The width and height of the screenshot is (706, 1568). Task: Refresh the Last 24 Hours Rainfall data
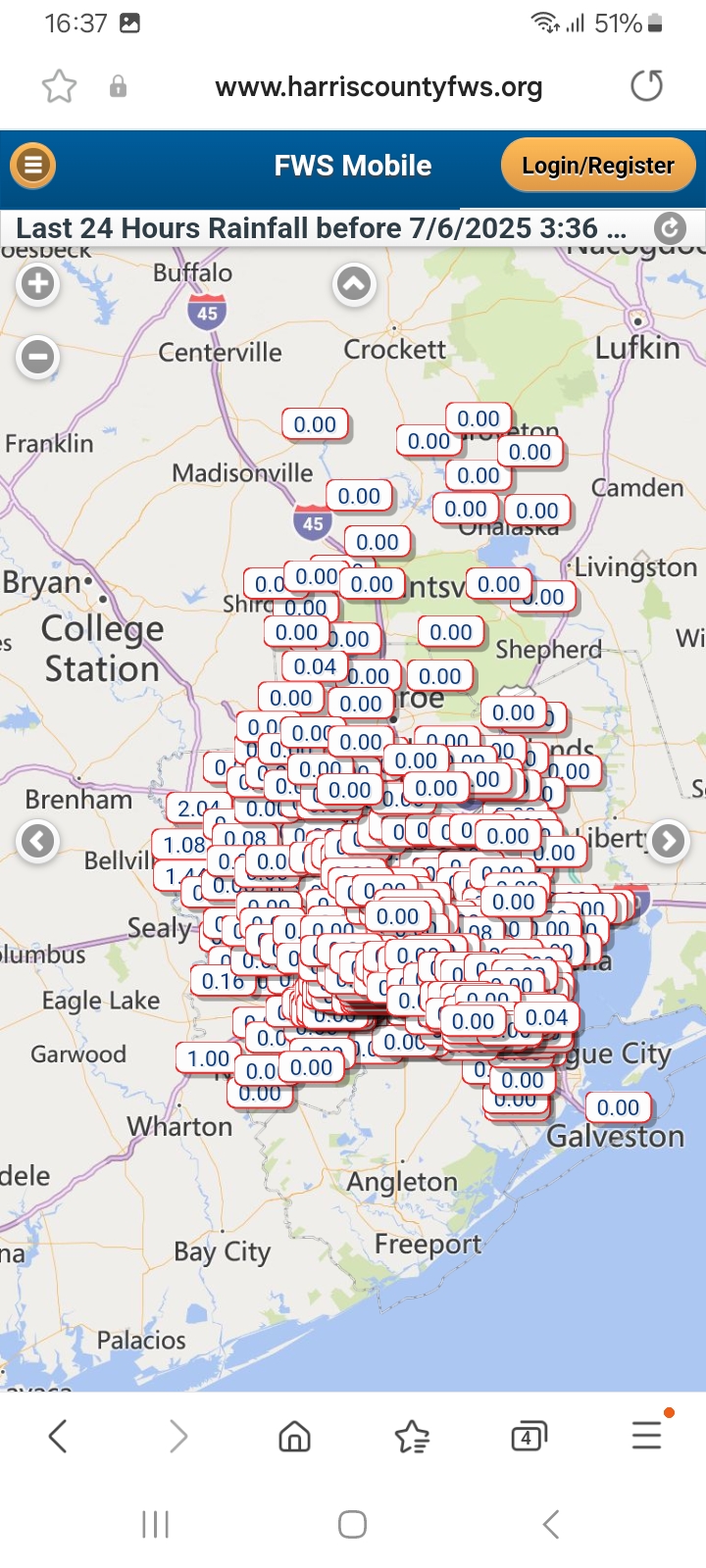[670, 228]
